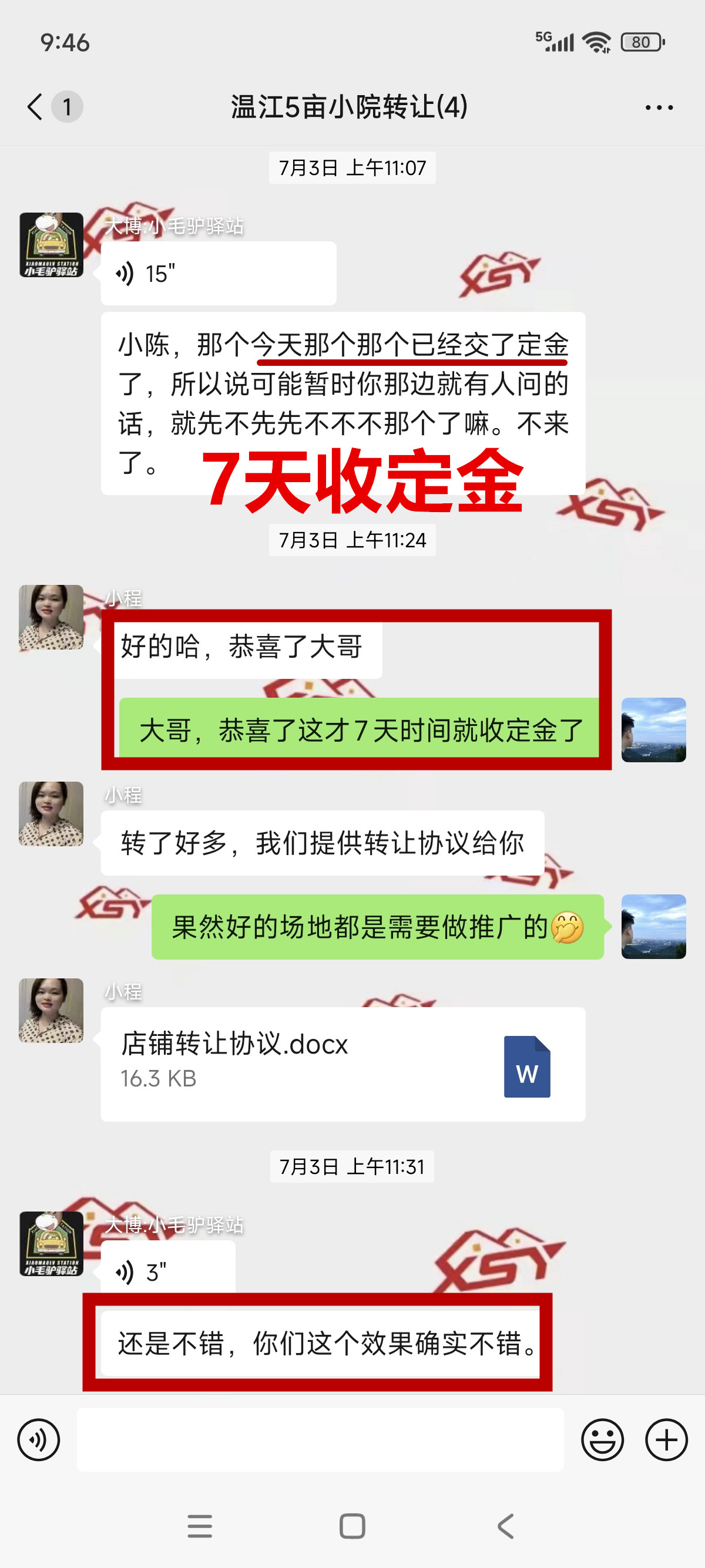Image resolution: width=705 pixels, height=1568 pixels.
Task: Play the 15-second voice message
Action: [218, 273]
